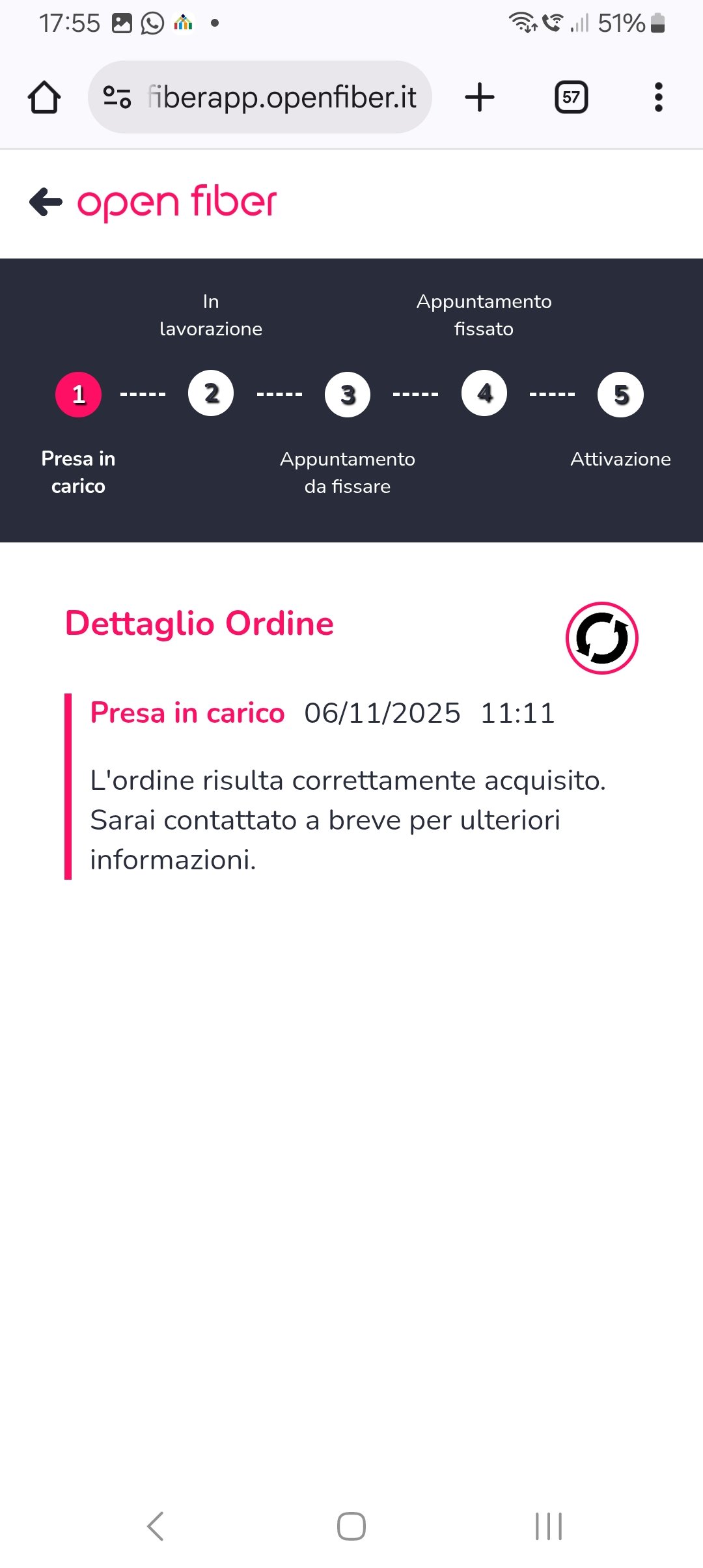Tap the system back button
Screen dimensions: 703x1568
pos(156,1526)
